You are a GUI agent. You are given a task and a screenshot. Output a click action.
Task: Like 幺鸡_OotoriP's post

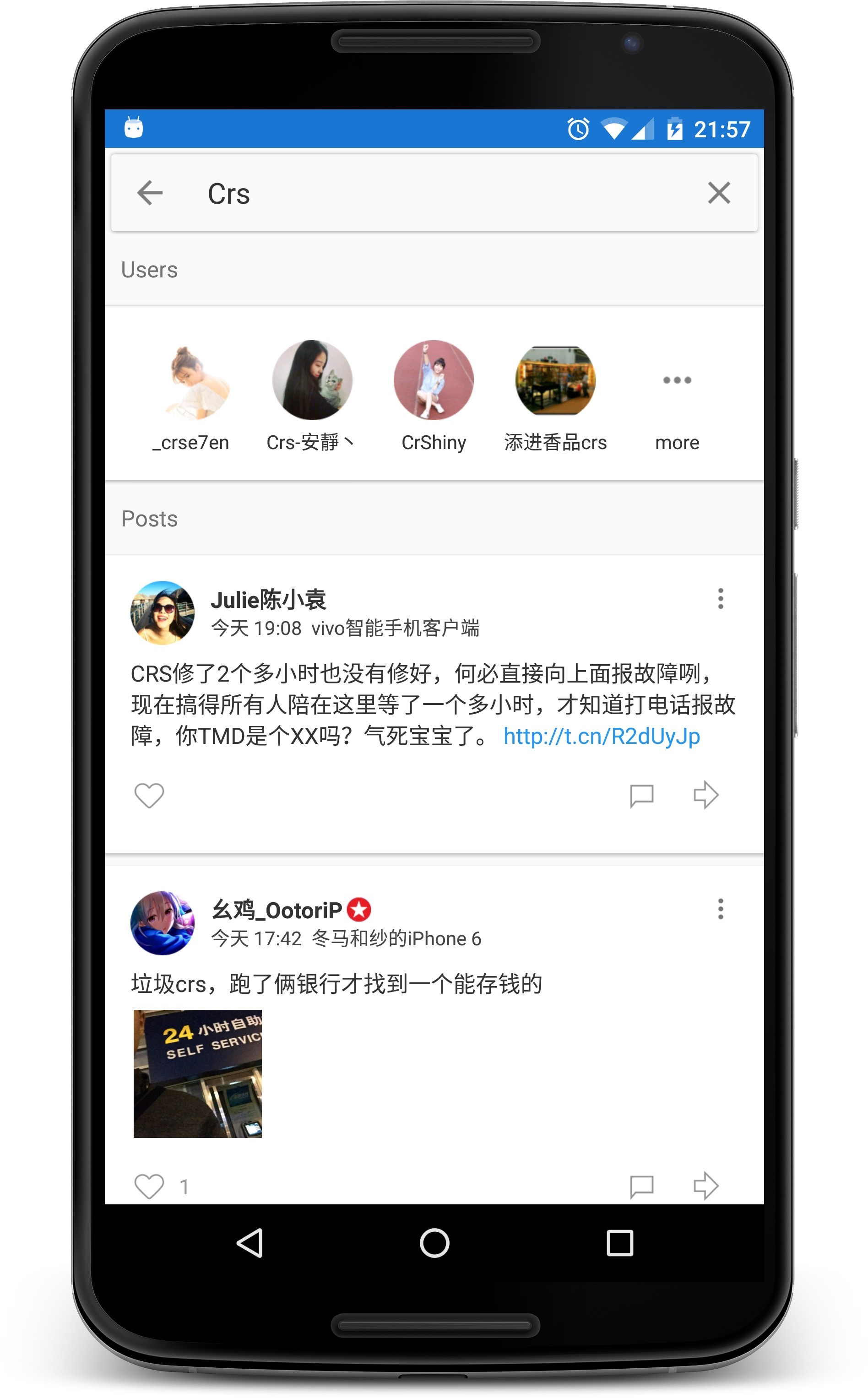tap(149, 1186)
